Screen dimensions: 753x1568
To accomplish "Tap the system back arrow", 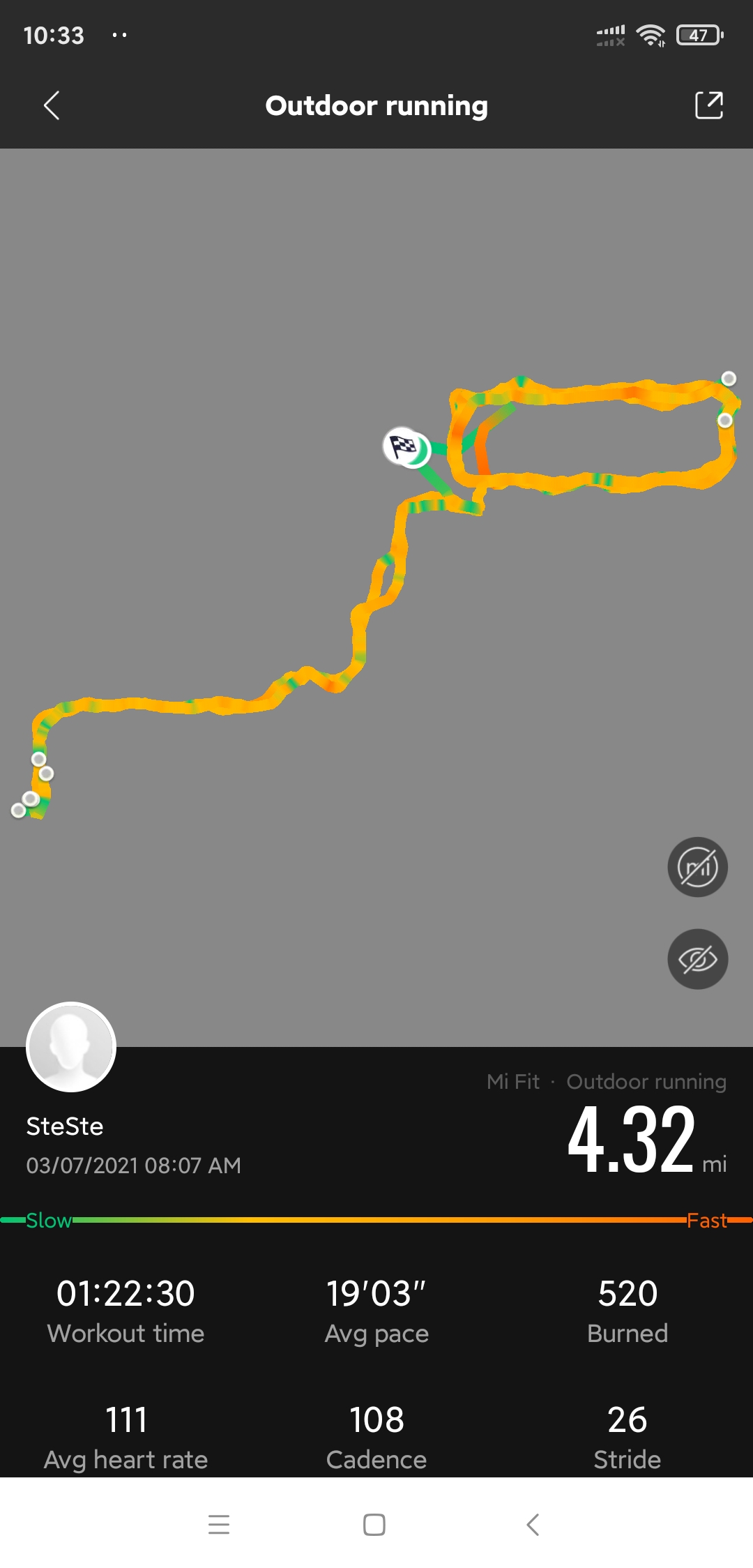I will pyautogui.click(x=532, y=1525).
